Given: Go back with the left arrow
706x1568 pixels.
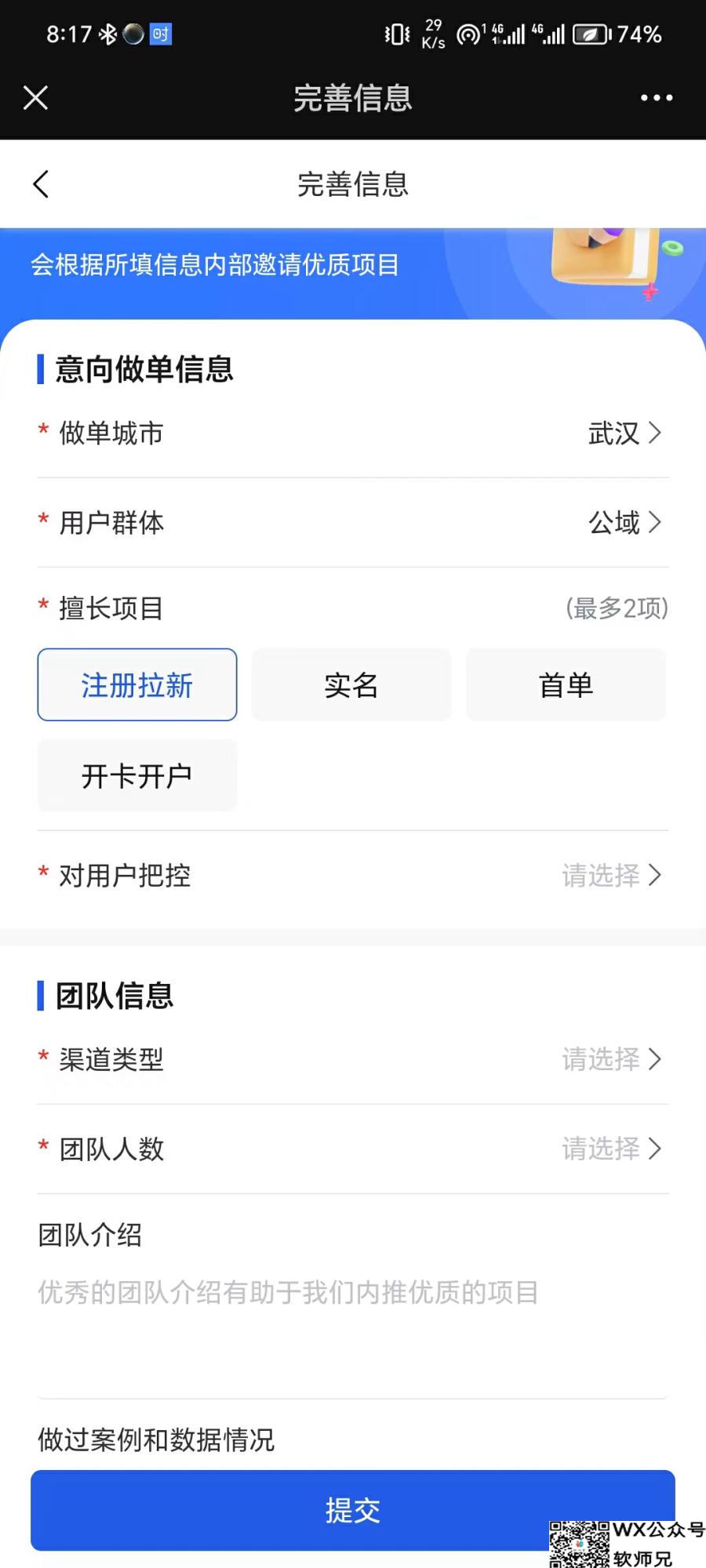Looking at the screenshot, I should click(x=42, y=185).
